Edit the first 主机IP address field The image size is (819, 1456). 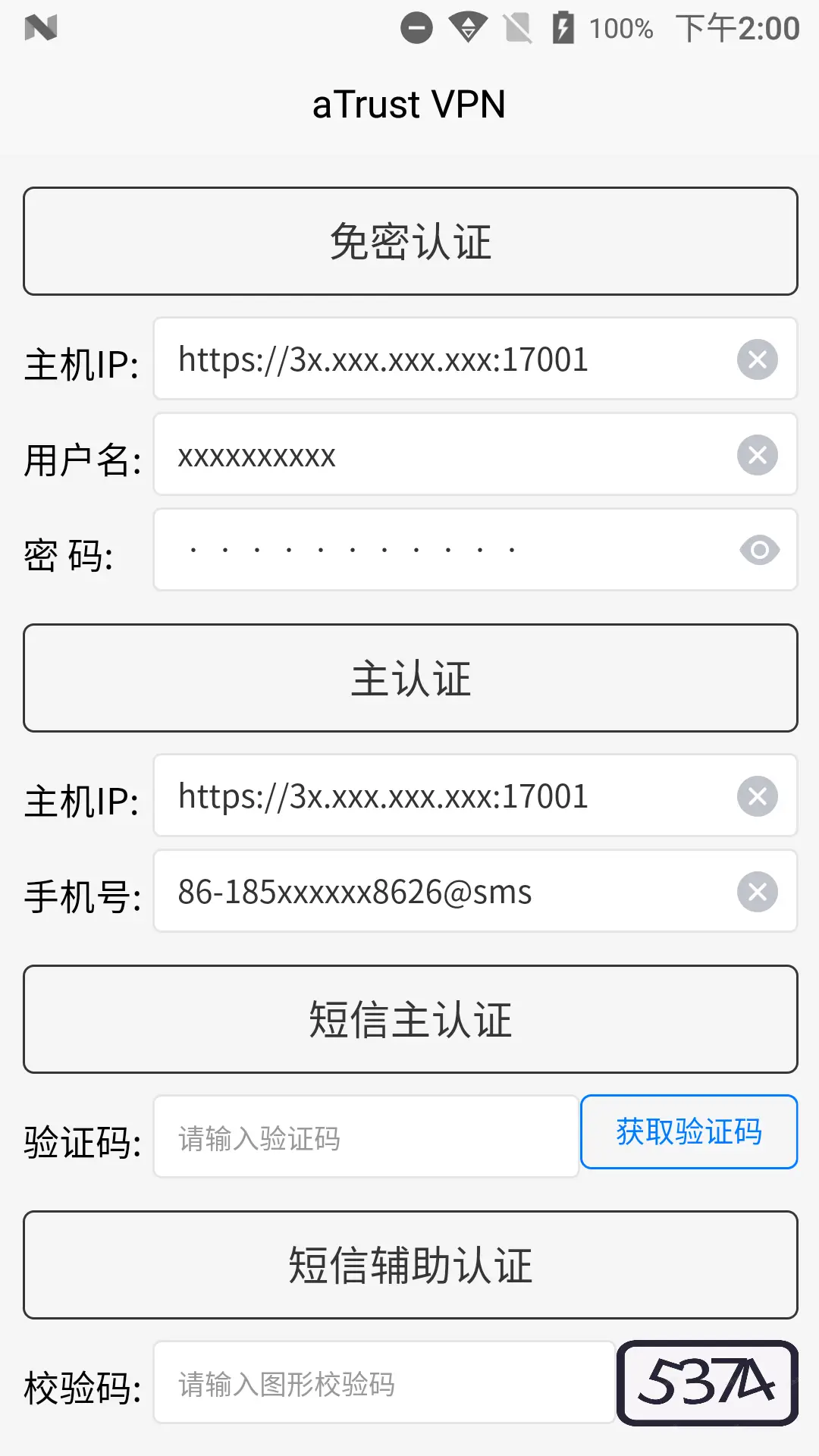440,359
